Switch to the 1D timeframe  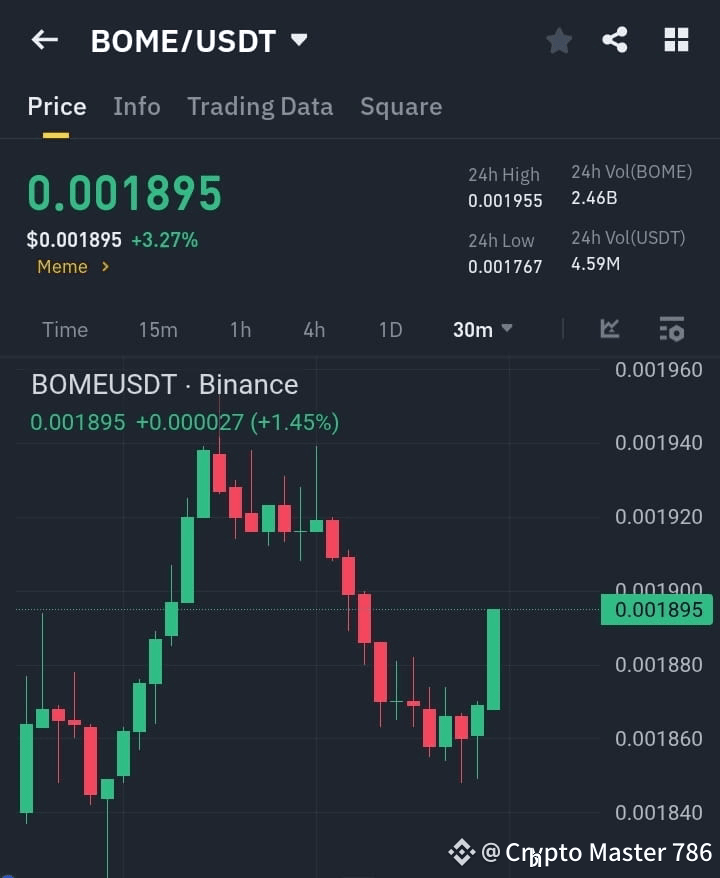pos(390,329)
